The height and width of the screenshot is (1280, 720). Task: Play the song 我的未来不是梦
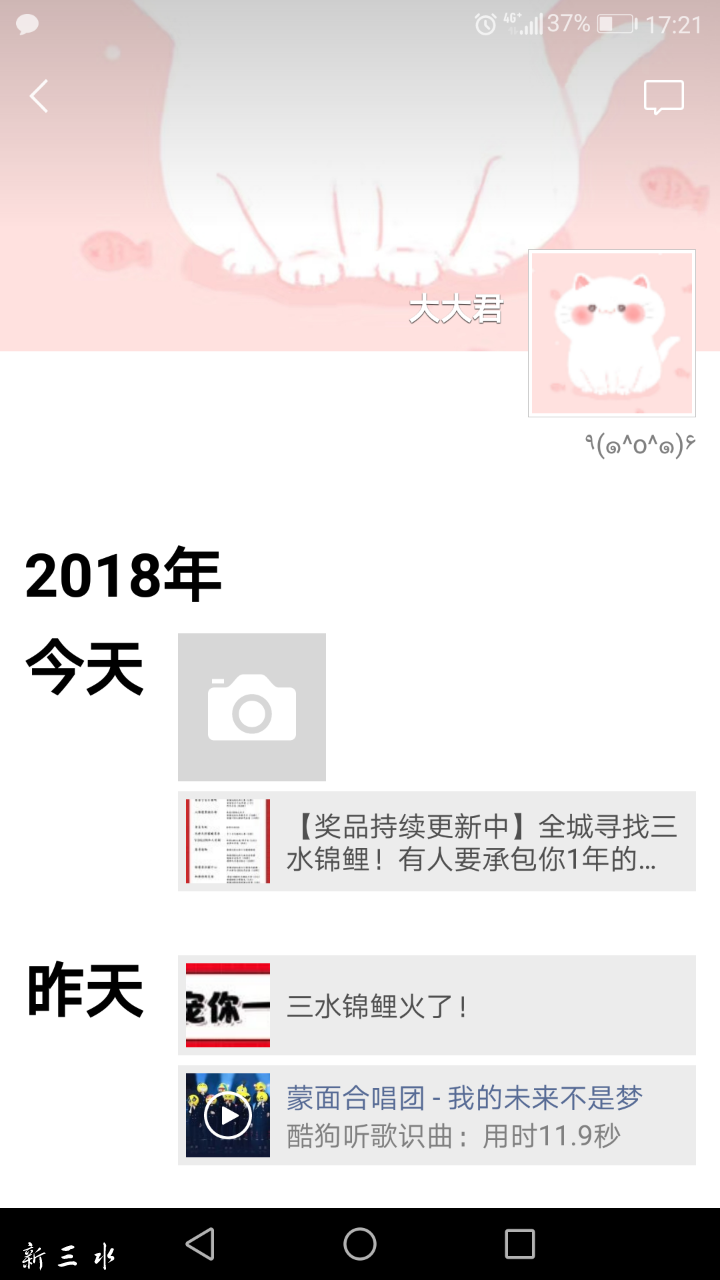click(x=228, y=1115)
